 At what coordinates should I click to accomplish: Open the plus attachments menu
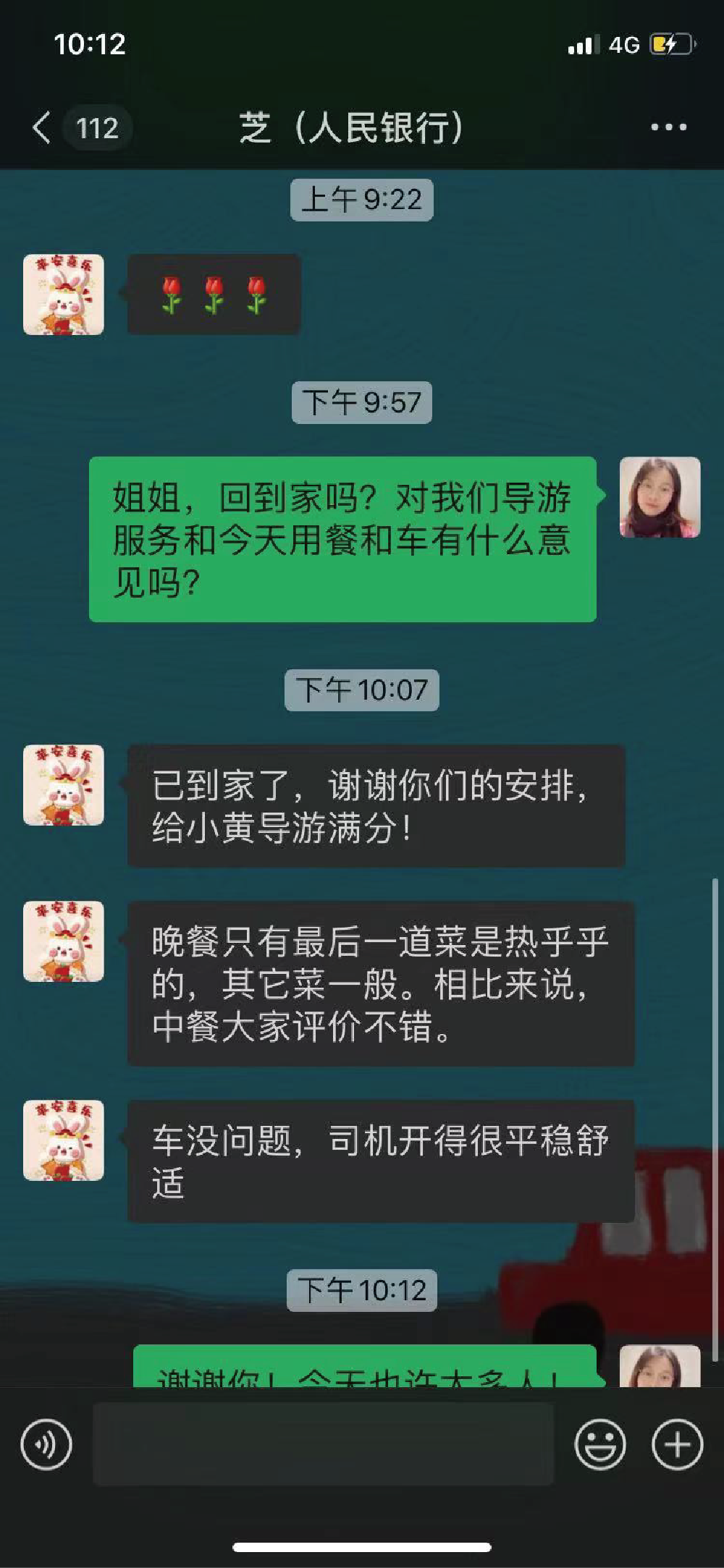coord(677,1445)
